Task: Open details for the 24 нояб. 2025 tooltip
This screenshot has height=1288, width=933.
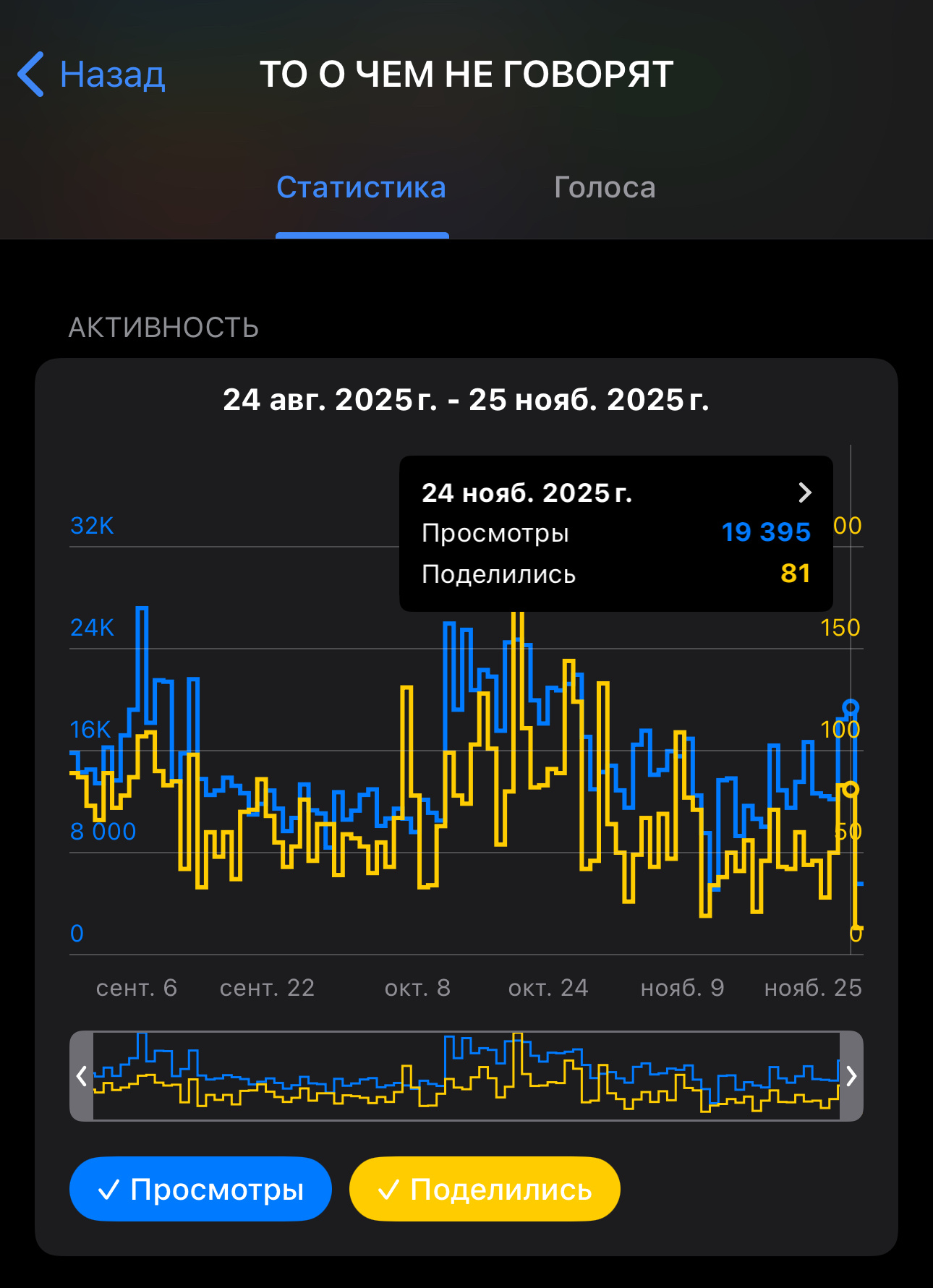Action: pyautogui.click(x=804, y=493)
